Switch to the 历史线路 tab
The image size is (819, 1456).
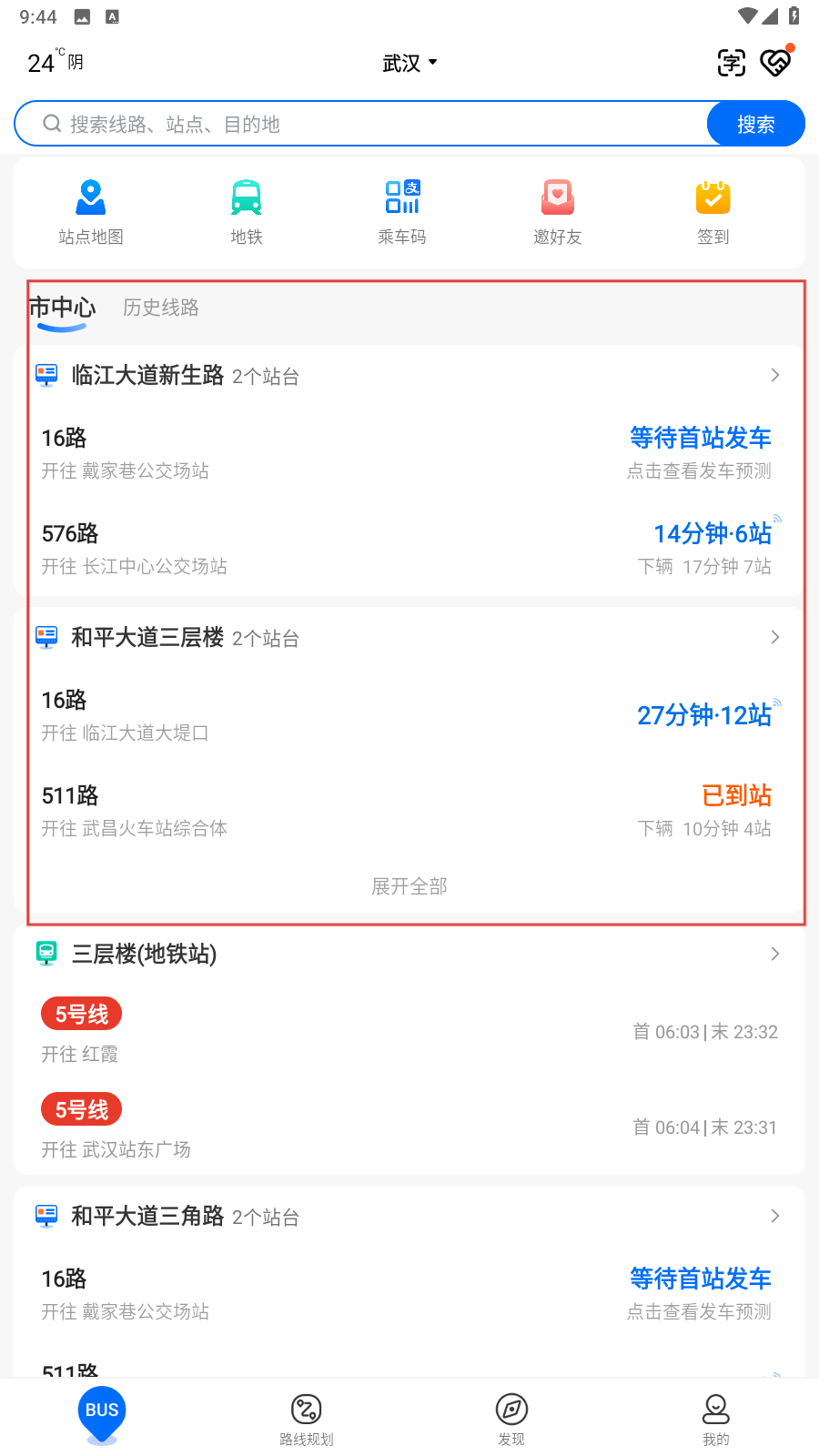pos(161,308)
